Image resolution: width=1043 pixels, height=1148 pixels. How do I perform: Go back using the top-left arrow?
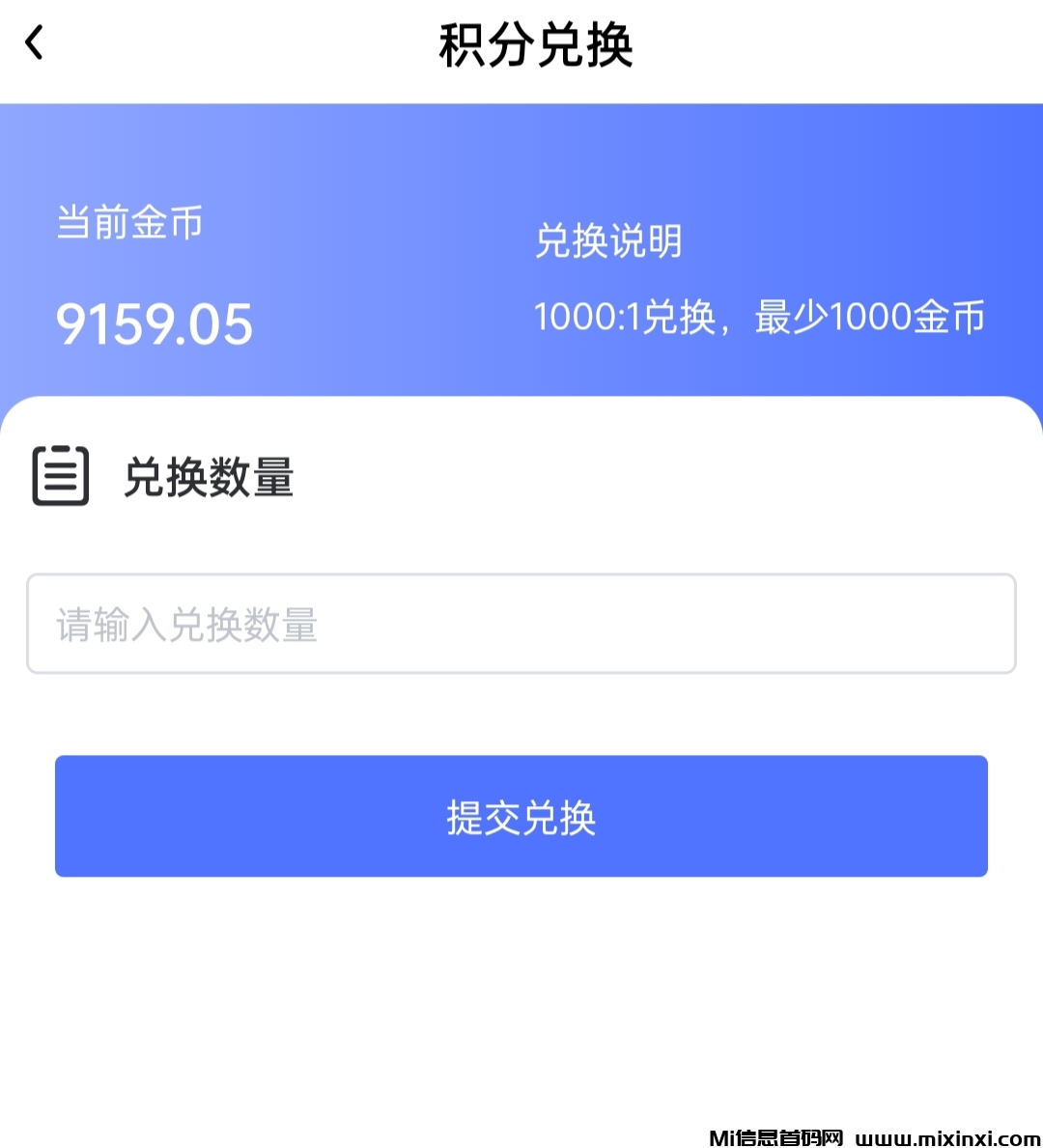click(x=35, y=43)
